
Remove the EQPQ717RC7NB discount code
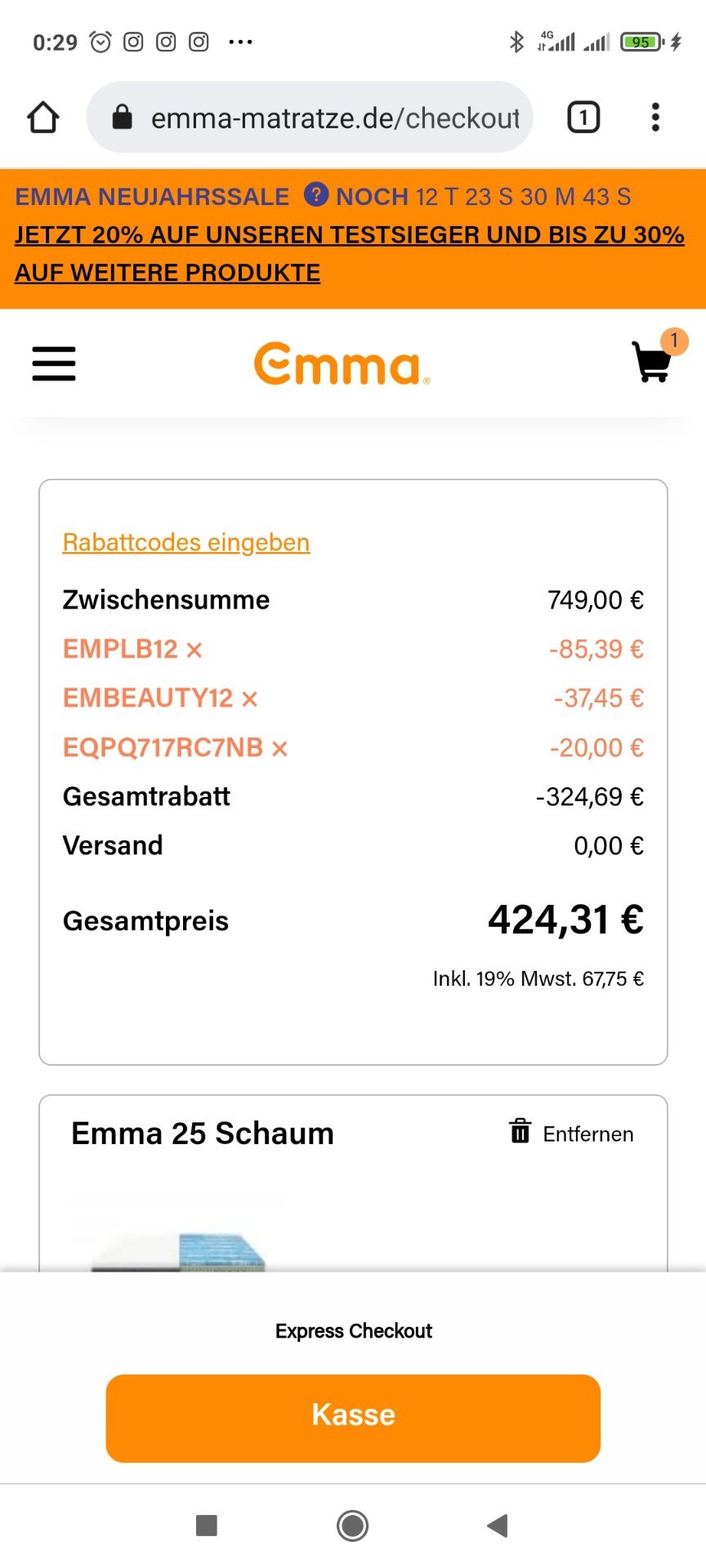tap(279, 748)
